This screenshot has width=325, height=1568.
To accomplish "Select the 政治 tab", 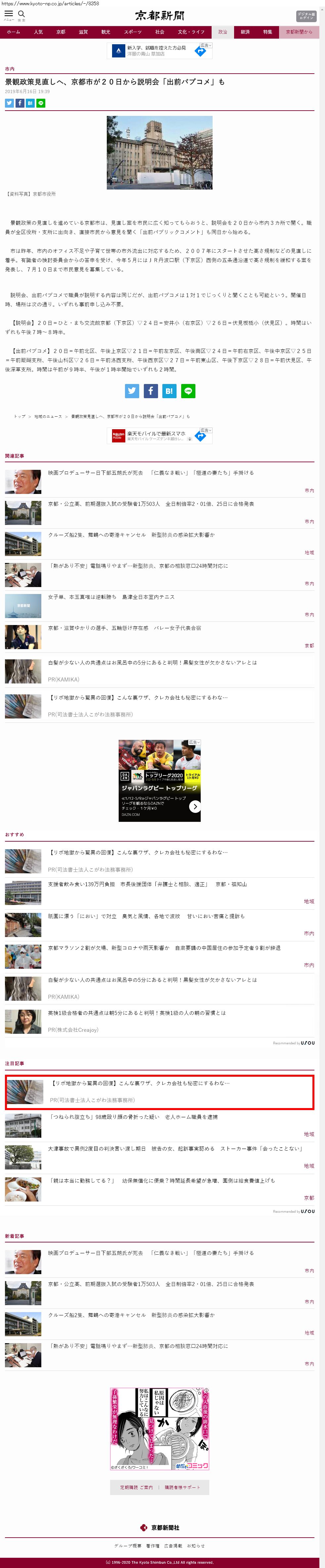I will click(x=223, y=32).
